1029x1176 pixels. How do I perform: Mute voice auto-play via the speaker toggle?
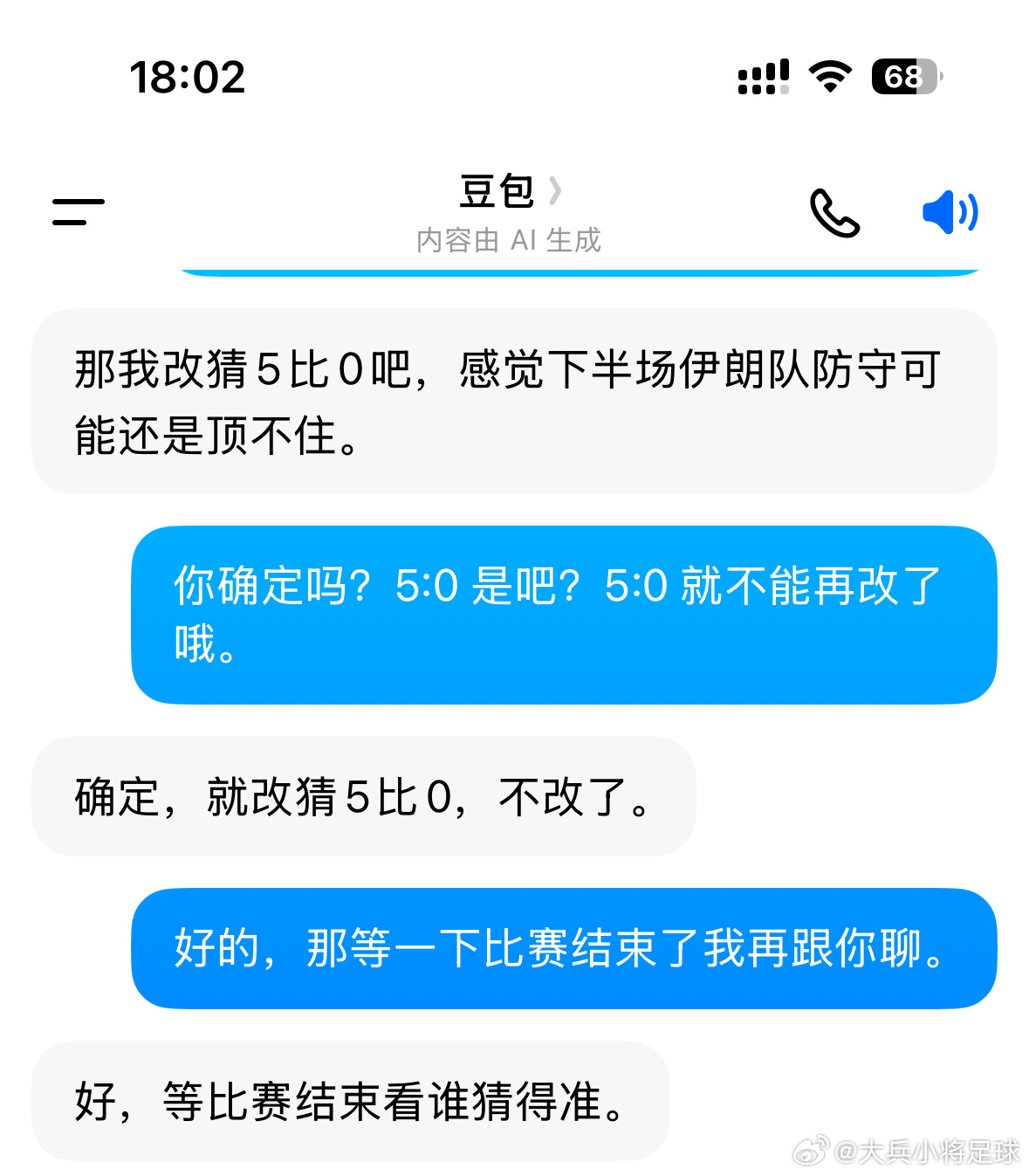pos(950,211)
